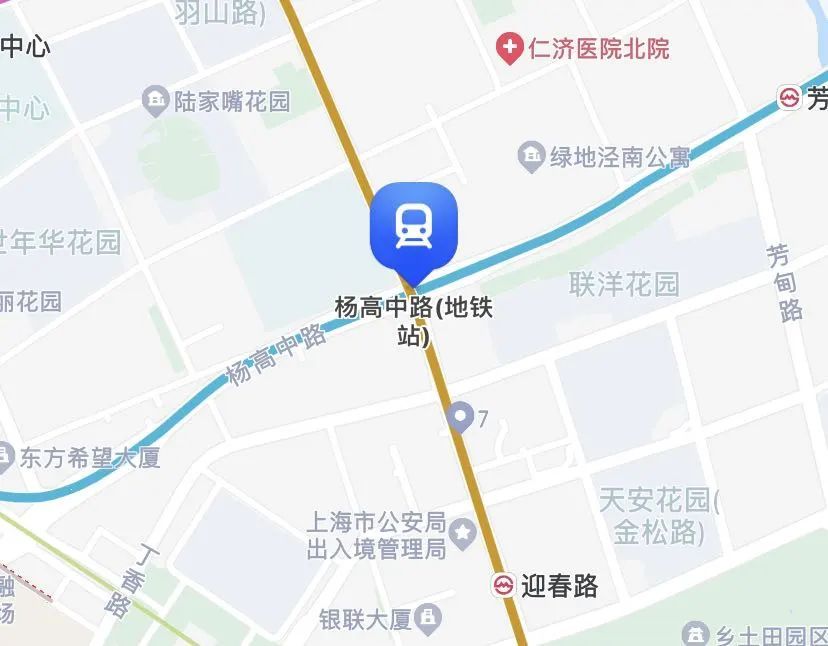The image size is (828, 646).
Task: Tap the blue metro station pin
Action: tap(413, 227)
